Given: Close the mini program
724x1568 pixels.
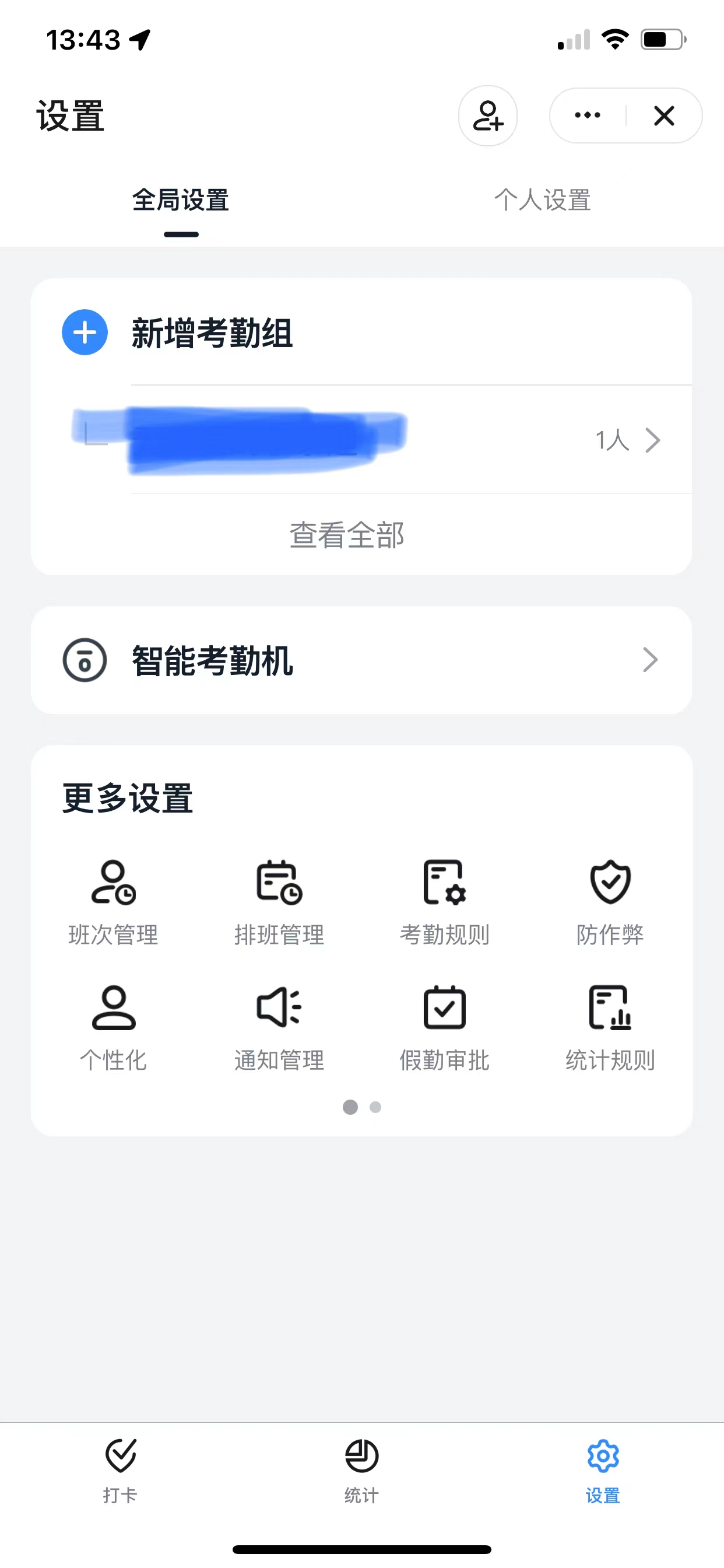Looking at the screenshot, I should [x=664, y=116].
